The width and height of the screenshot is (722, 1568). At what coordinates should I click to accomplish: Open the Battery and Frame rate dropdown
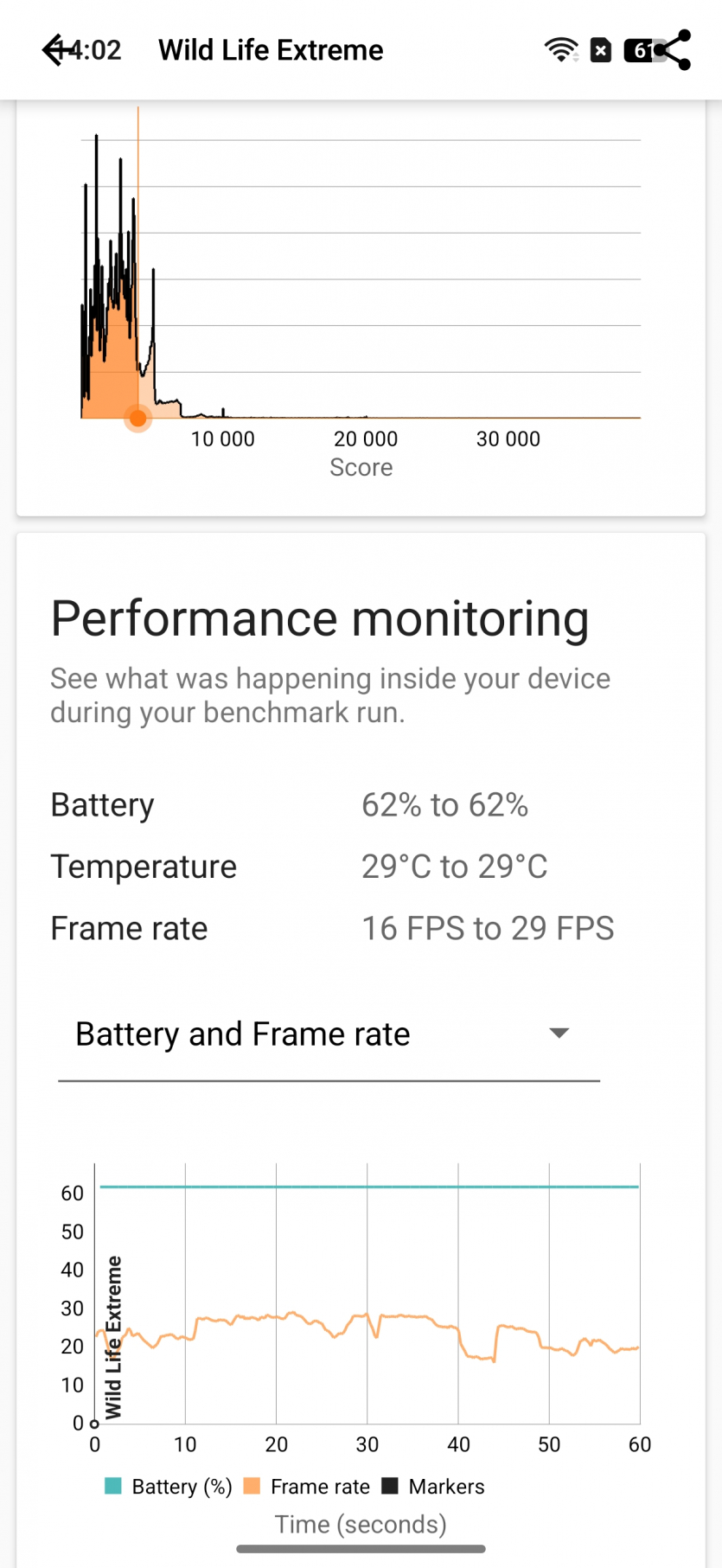[329, 1034]
